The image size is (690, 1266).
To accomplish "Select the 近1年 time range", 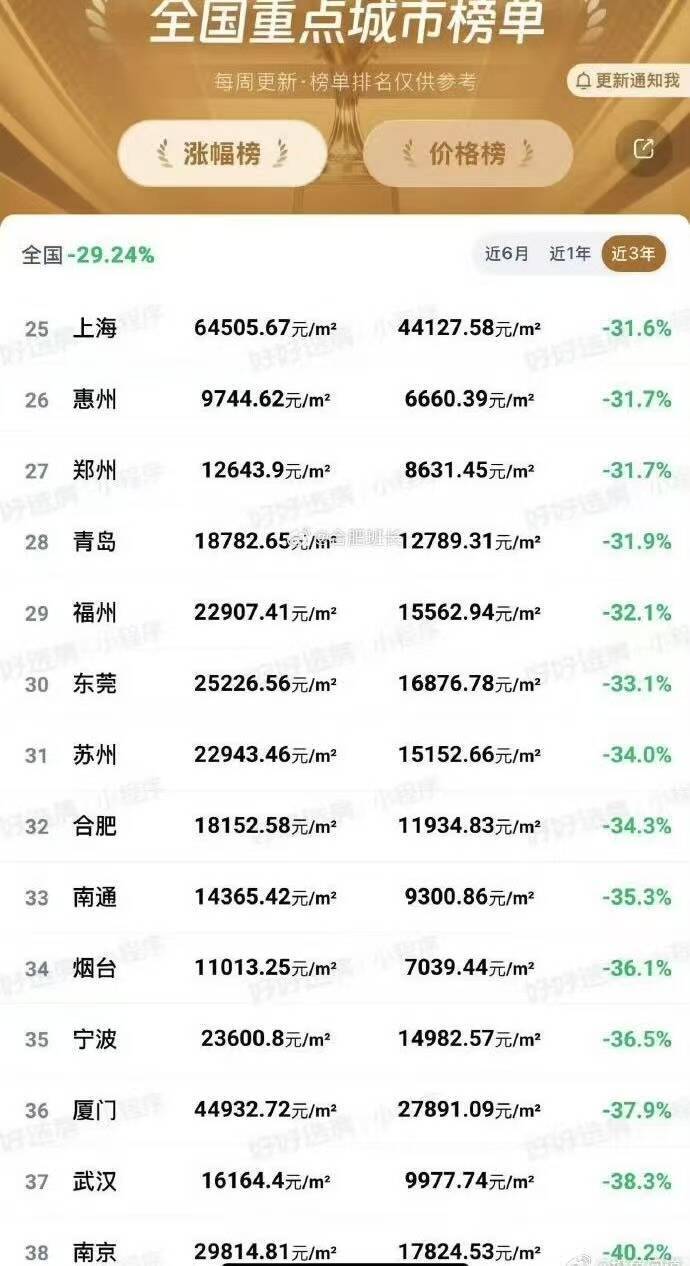I will (570, 253).
